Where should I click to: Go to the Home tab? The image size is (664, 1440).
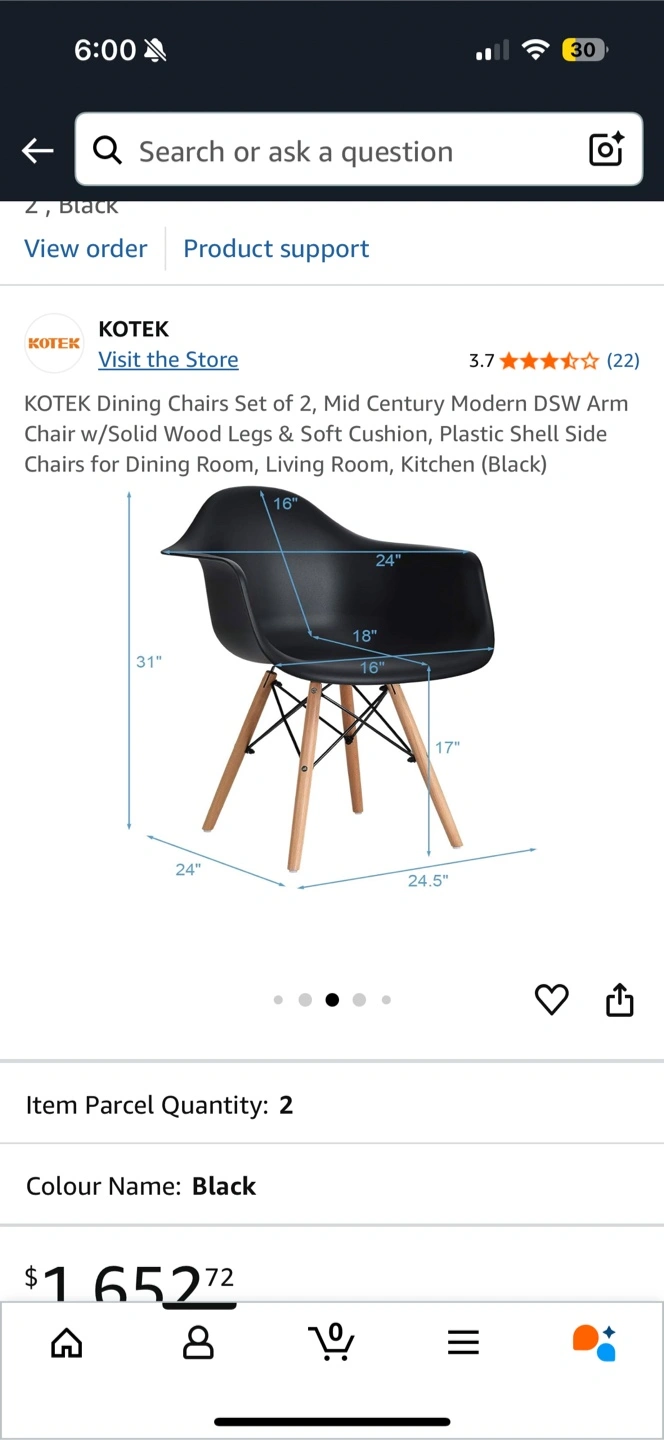click(67, 1343)
